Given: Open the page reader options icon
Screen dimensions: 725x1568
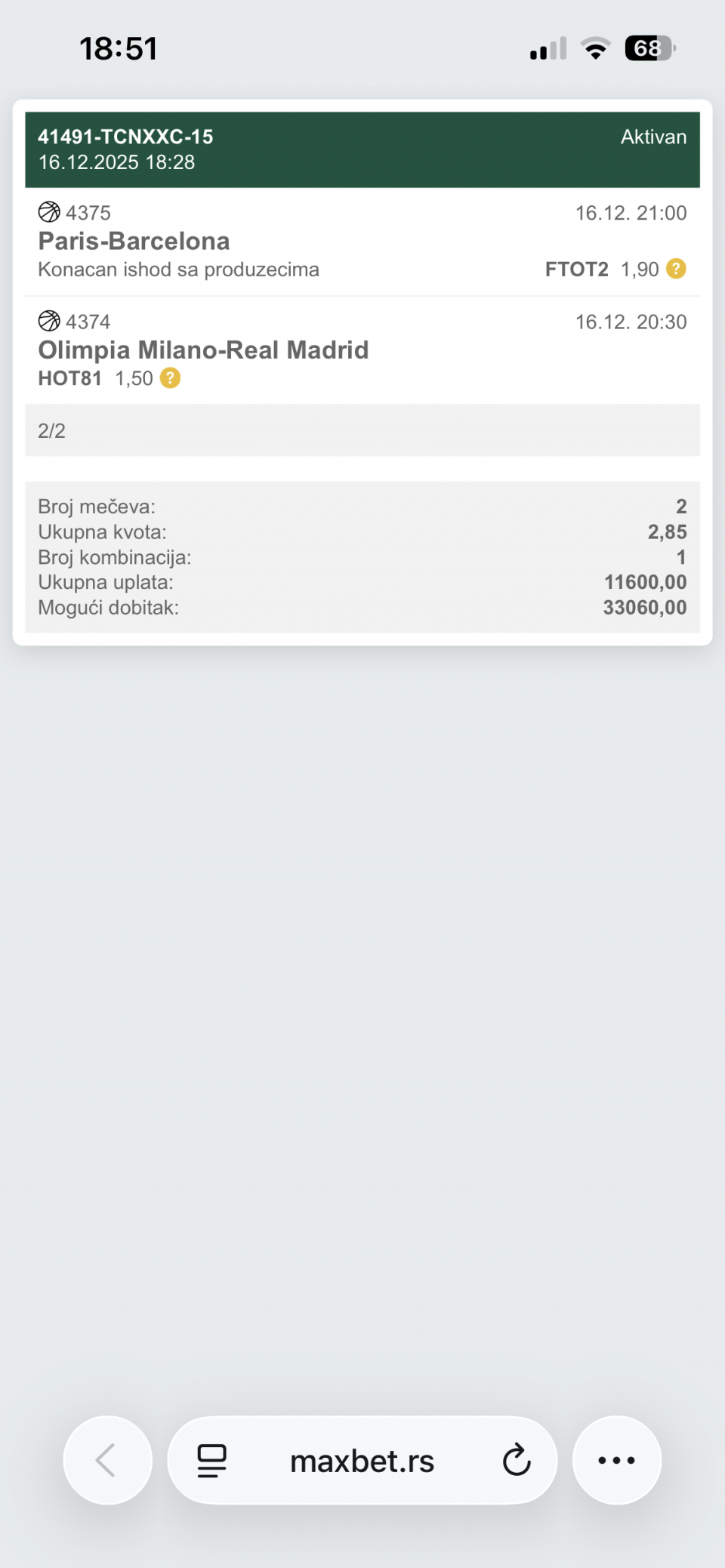Looking at the screenshot, I should pos(211,1460).
